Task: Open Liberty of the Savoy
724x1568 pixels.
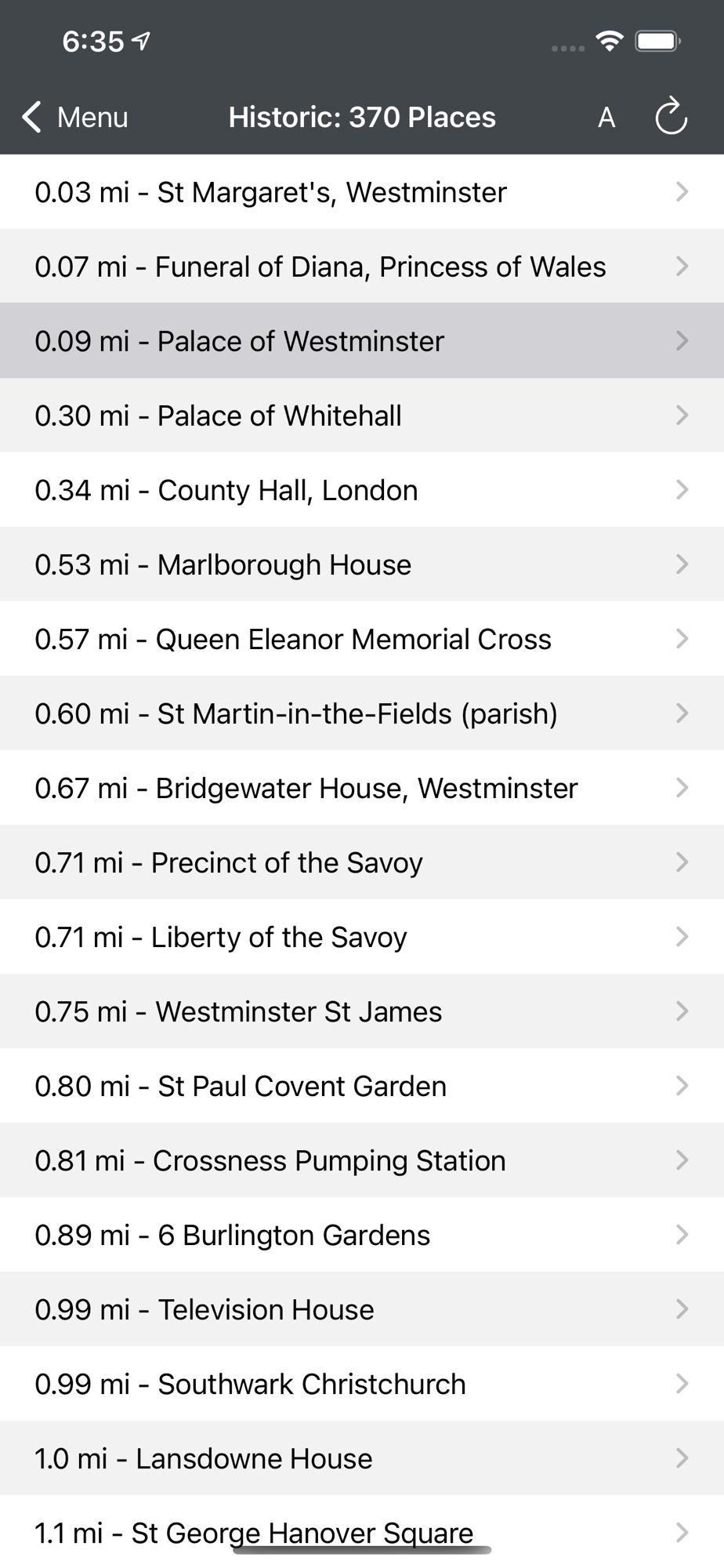Action: pos(362,937)
